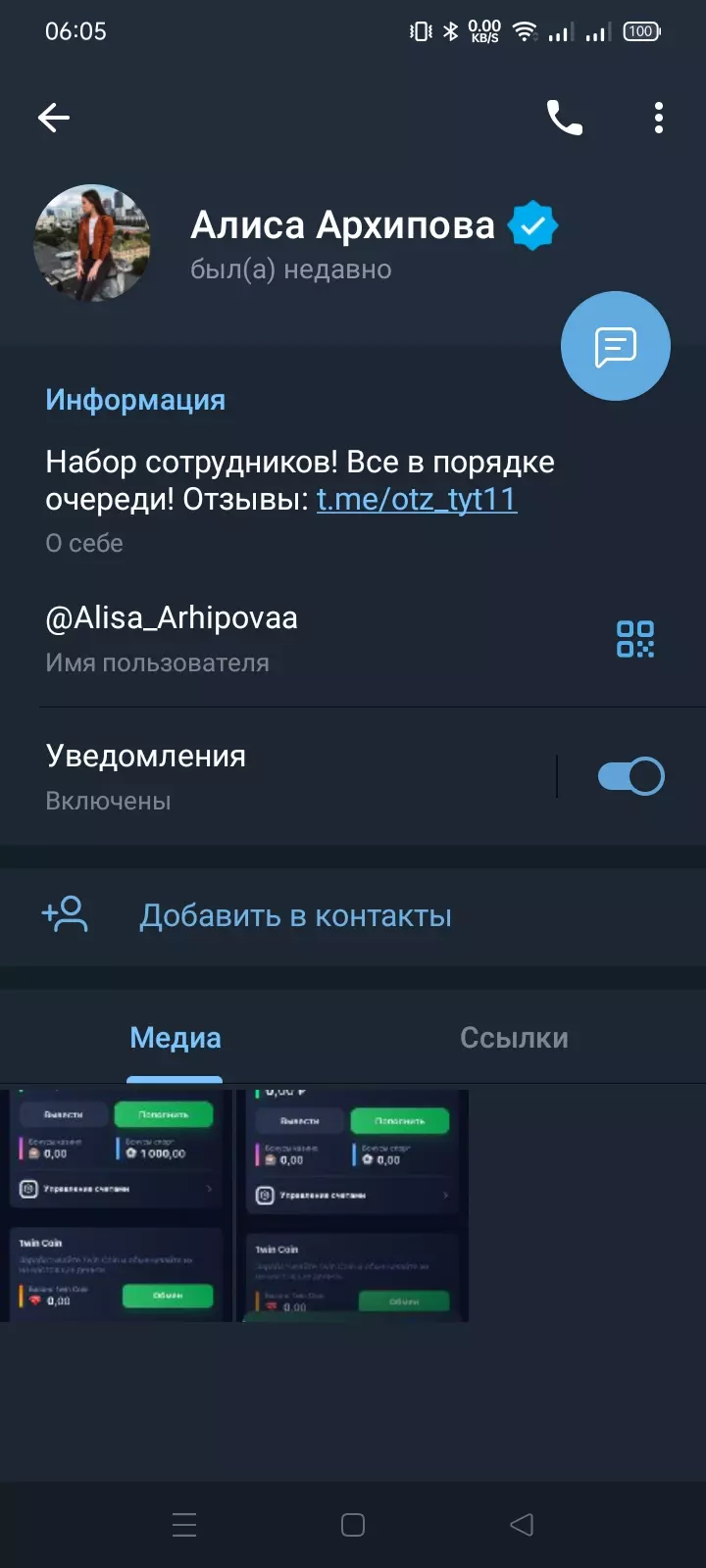The image size is (706, 1568).
Task: Tap the system home button
Action: [x=353, y=1525]
